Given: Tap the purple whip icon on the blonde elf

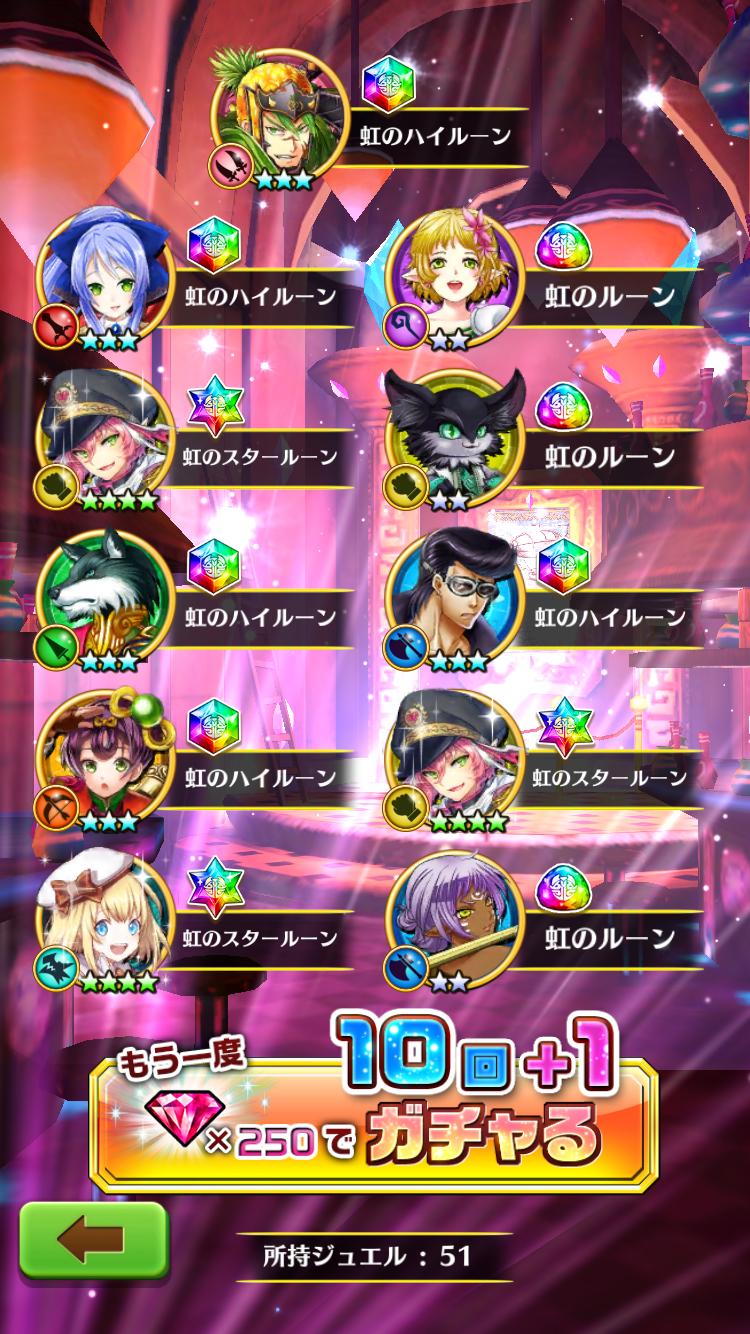Looking at the screenshot, I should click(405, 320).
